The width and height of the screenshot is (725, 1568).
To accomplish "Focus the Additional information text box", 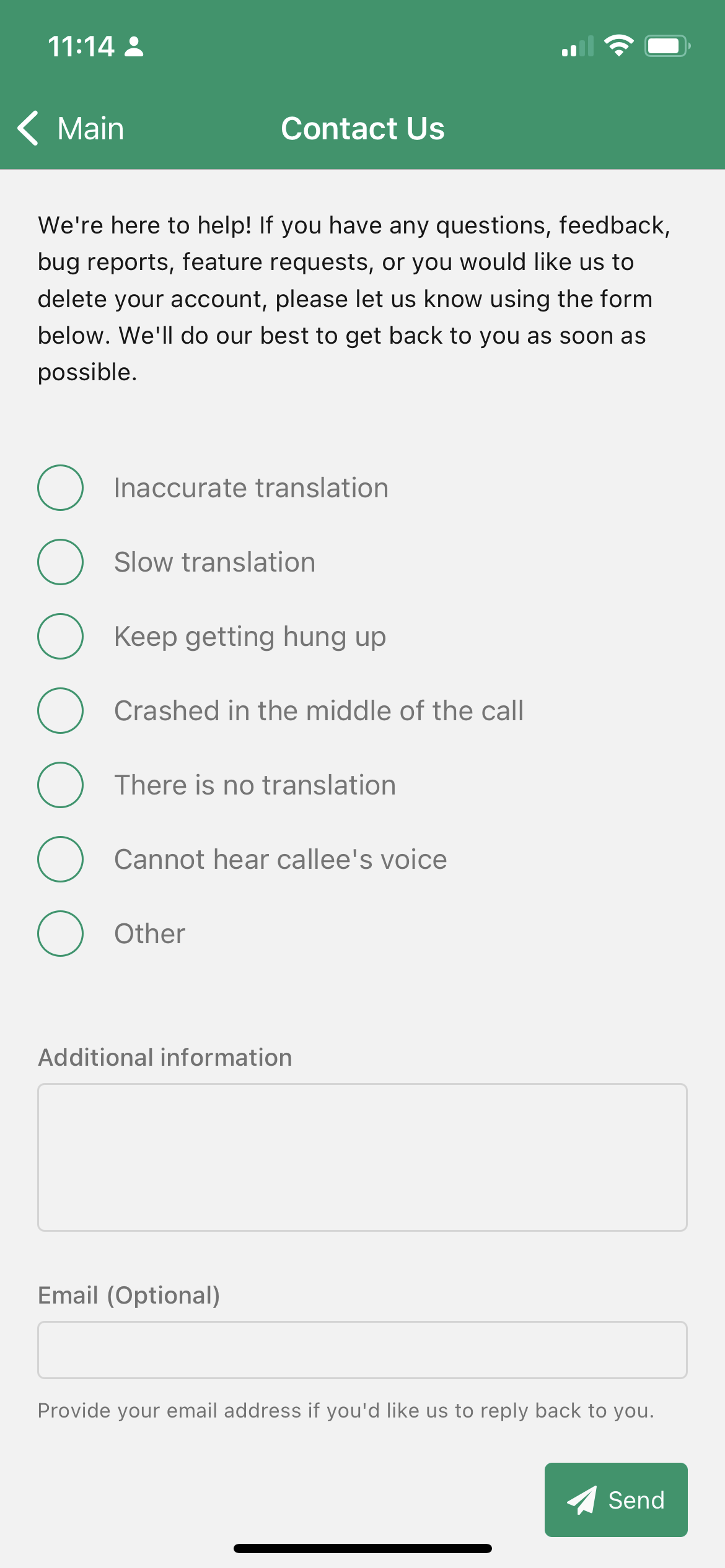I will click(x=362, y=1157).
